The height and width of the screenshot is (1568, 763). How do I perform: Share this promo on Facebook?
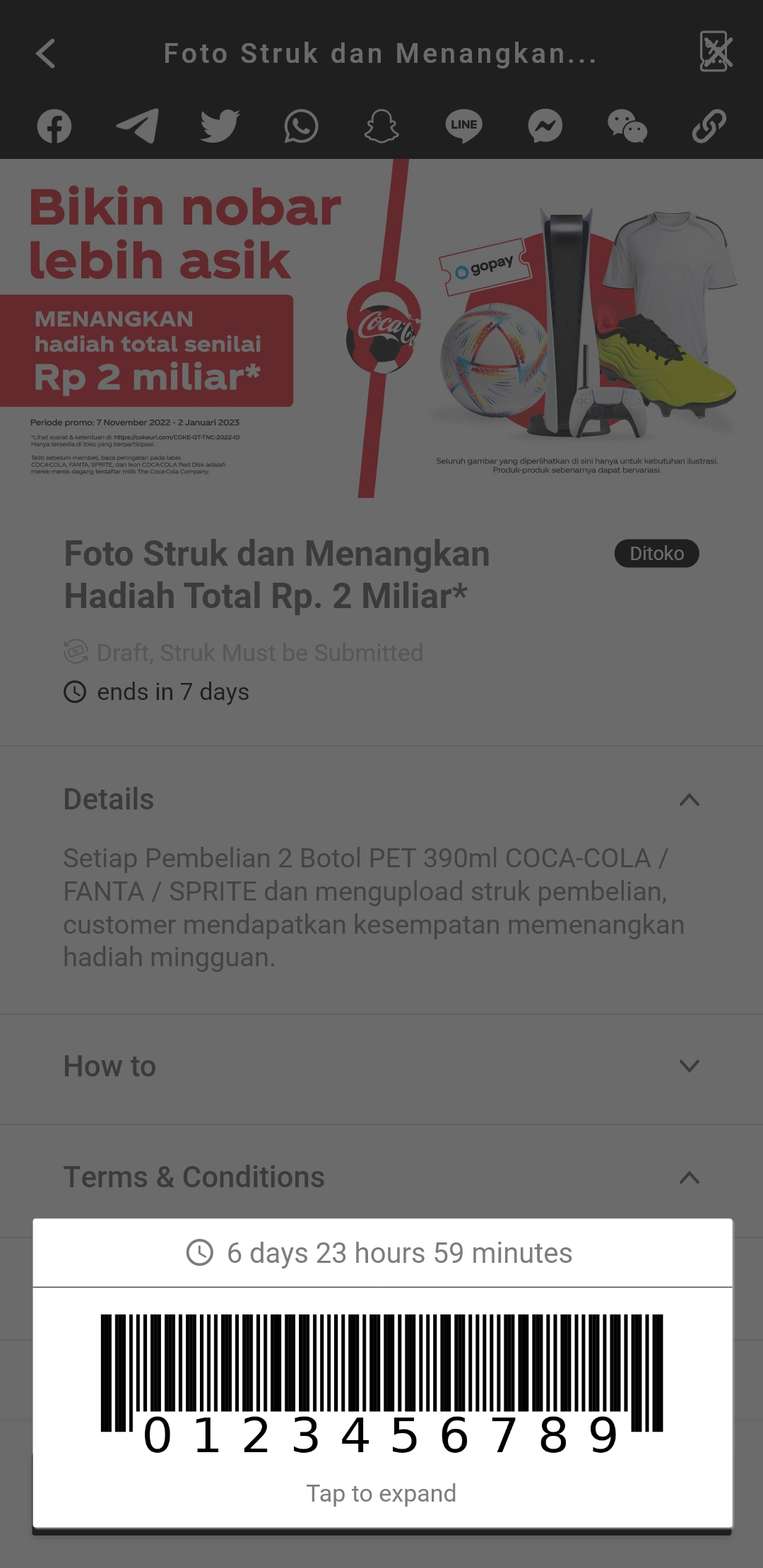coord(54,126)
